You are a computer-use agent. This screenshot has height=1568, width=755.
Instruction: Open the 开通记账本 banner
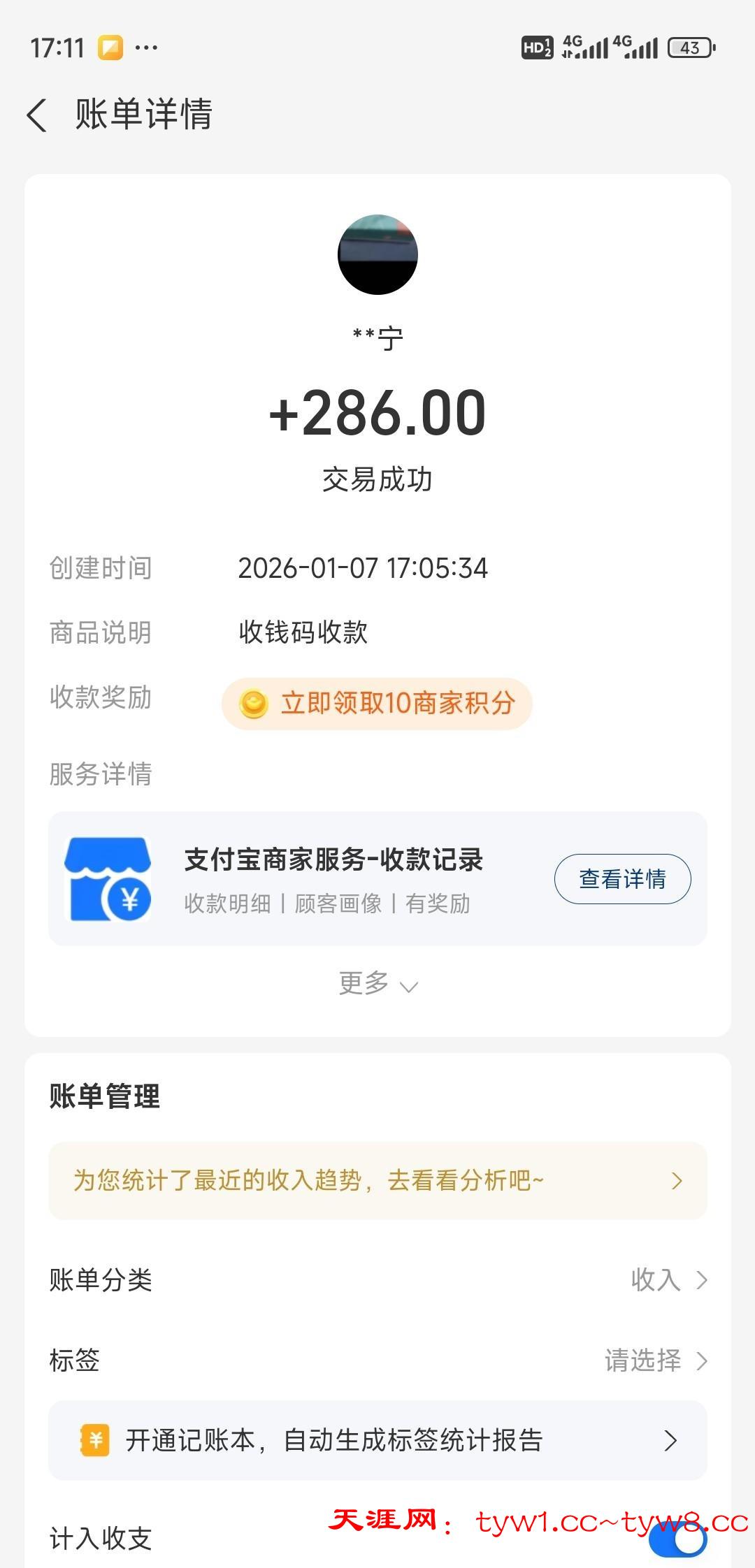tap(377, 1440)
